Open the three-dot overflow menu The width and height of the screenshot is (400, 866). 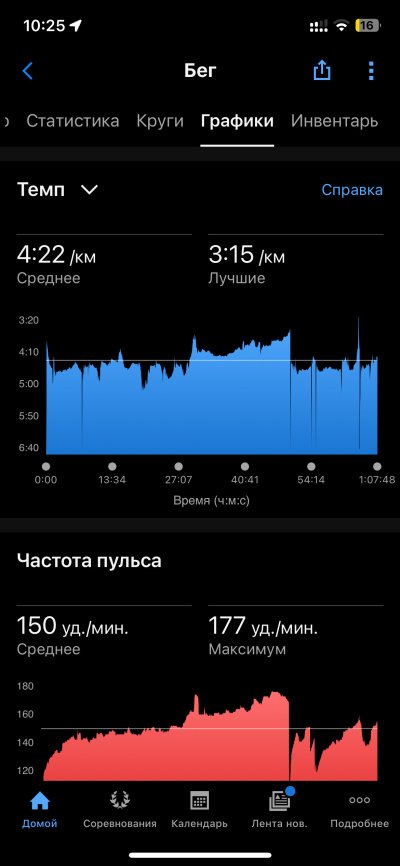(371, 71)
